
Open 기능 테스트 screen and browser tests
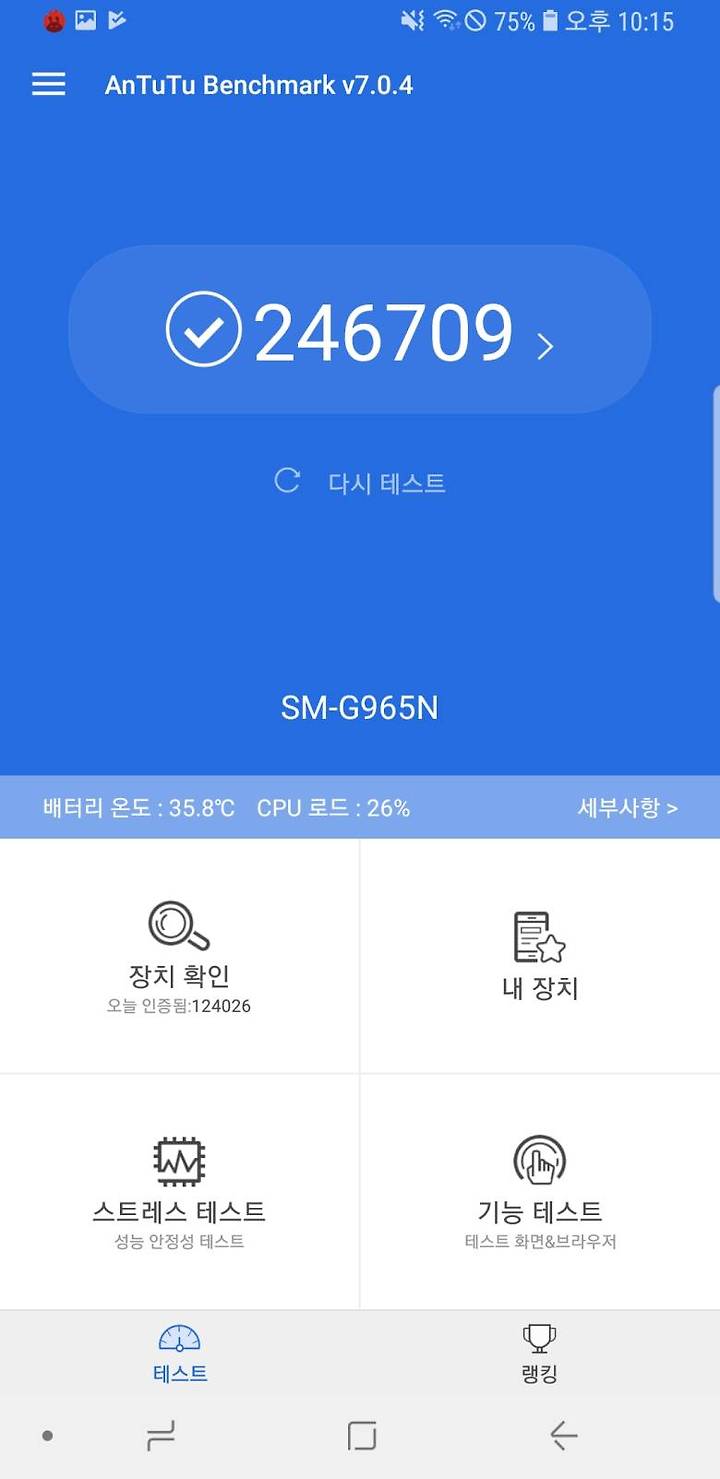540,1193
